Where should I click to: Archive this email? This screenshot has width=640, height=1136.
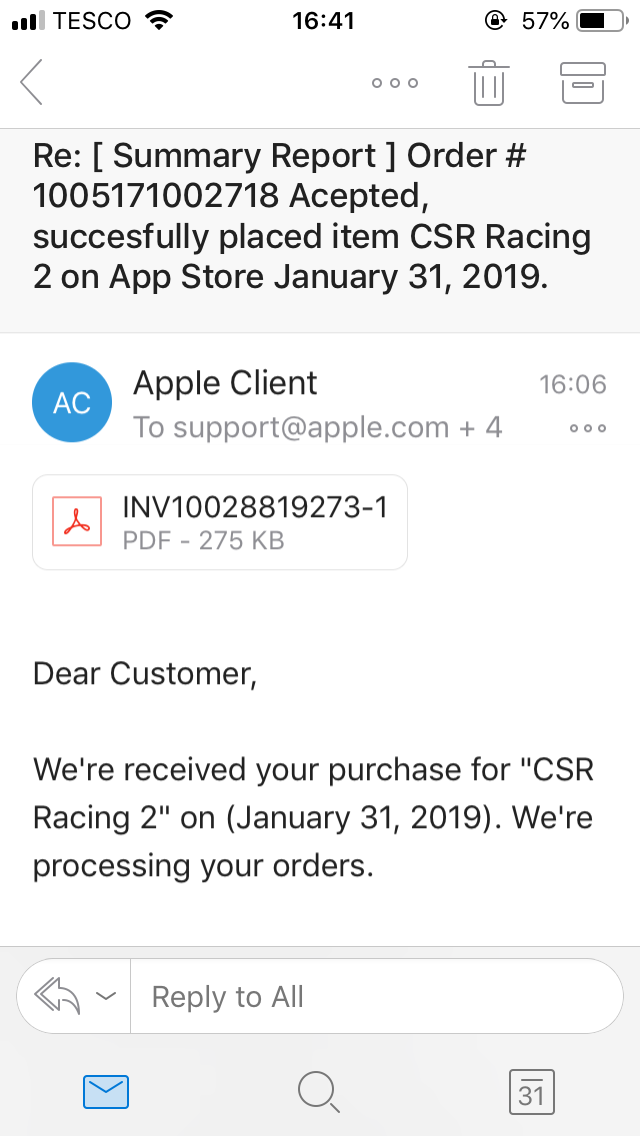click(x=583, y=83)
